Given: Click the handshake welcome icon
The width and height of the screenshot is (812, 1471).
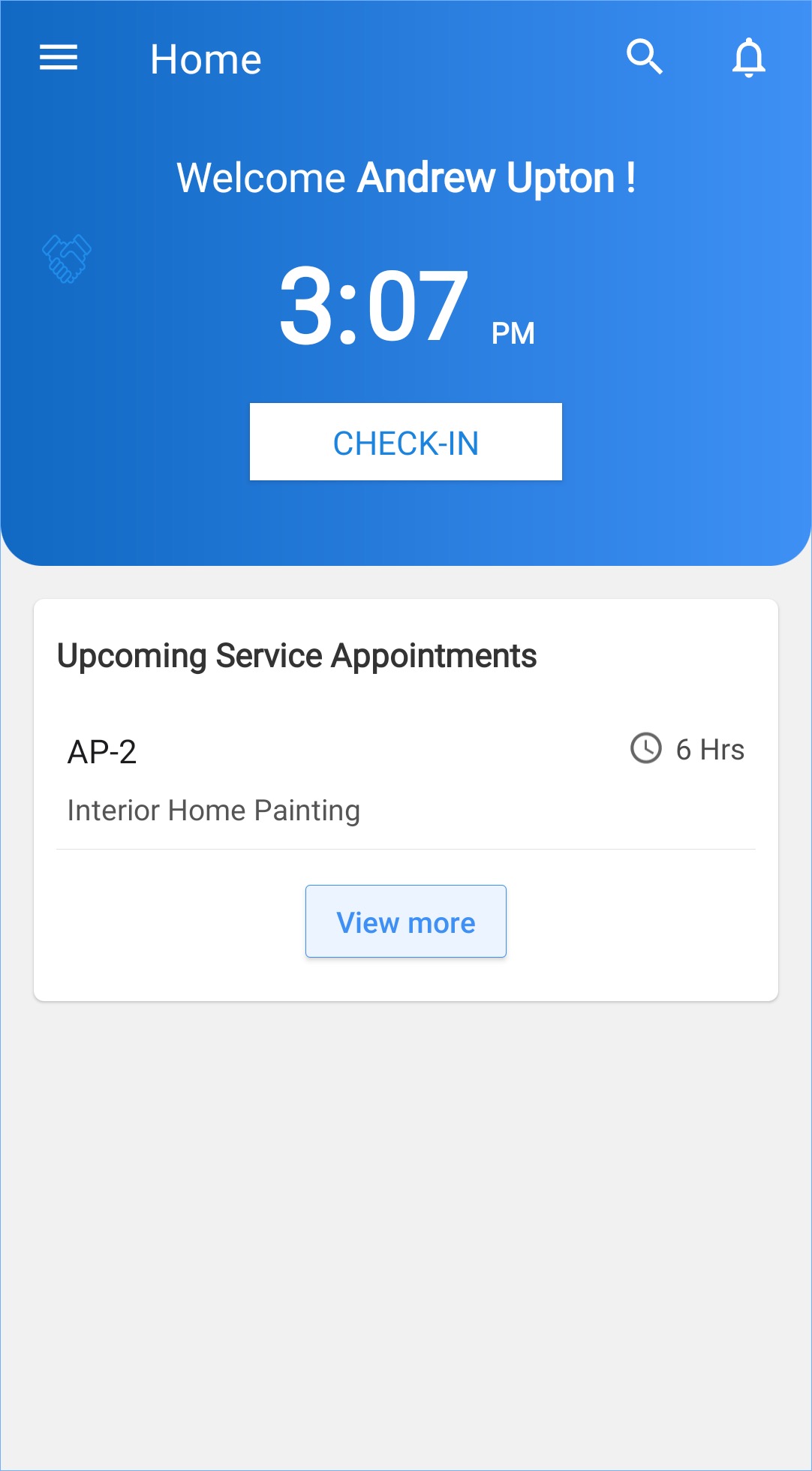Looking at the screenshot, I should tap(68, 257).
